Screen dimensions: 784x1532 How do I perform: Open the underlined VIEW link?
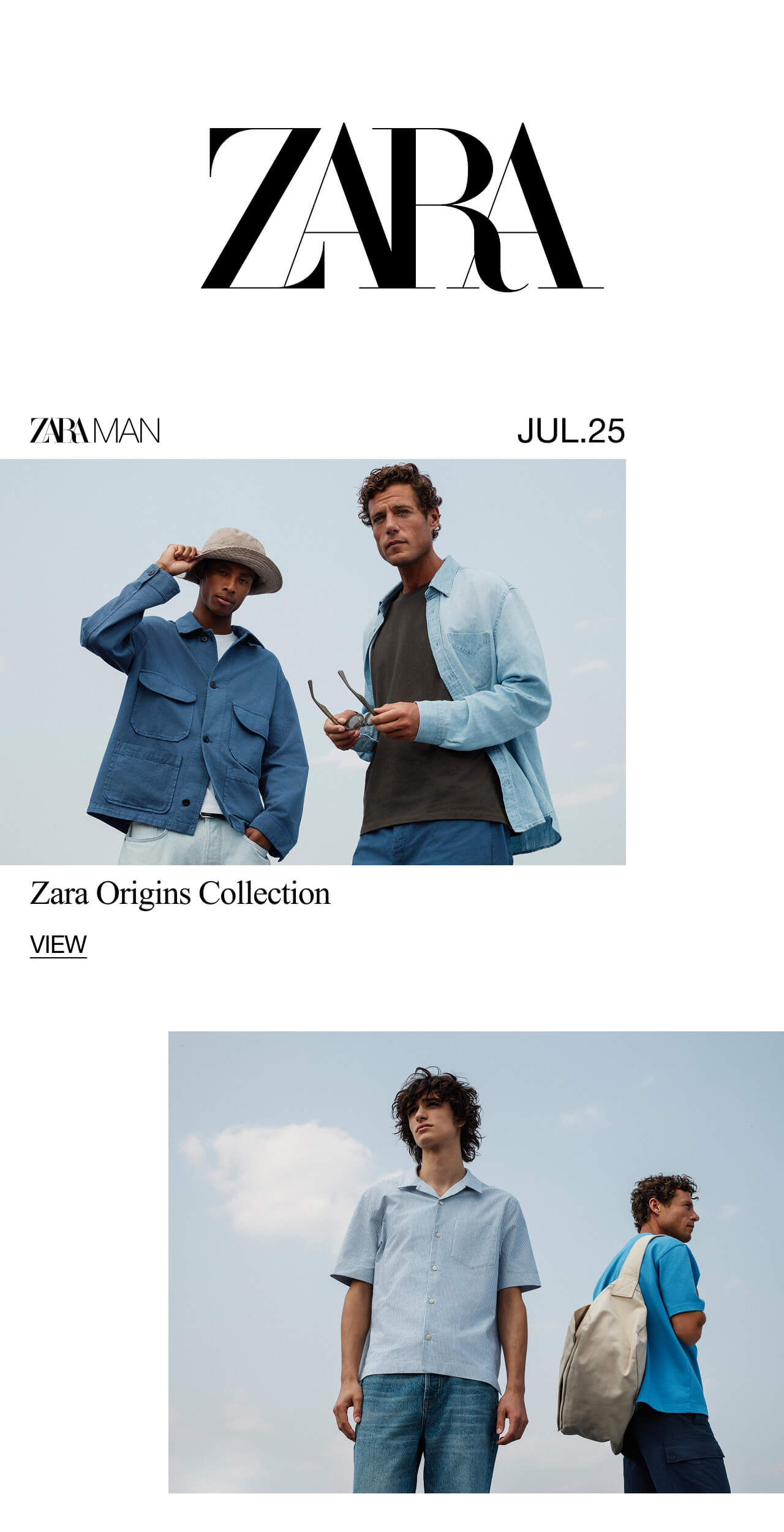(58, 944)
